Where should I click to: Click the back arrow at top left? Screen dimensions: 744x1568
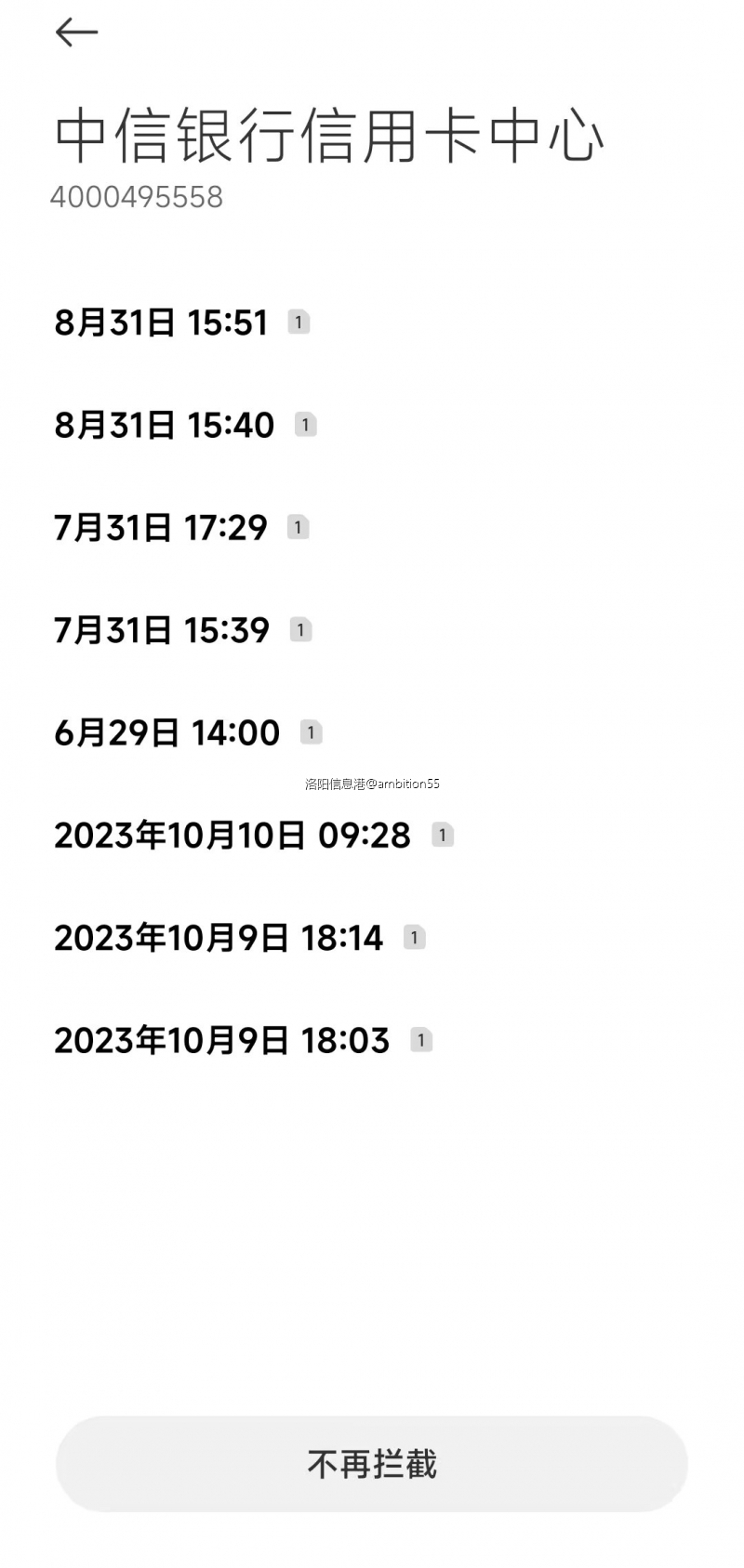click(x=76, y=32)
